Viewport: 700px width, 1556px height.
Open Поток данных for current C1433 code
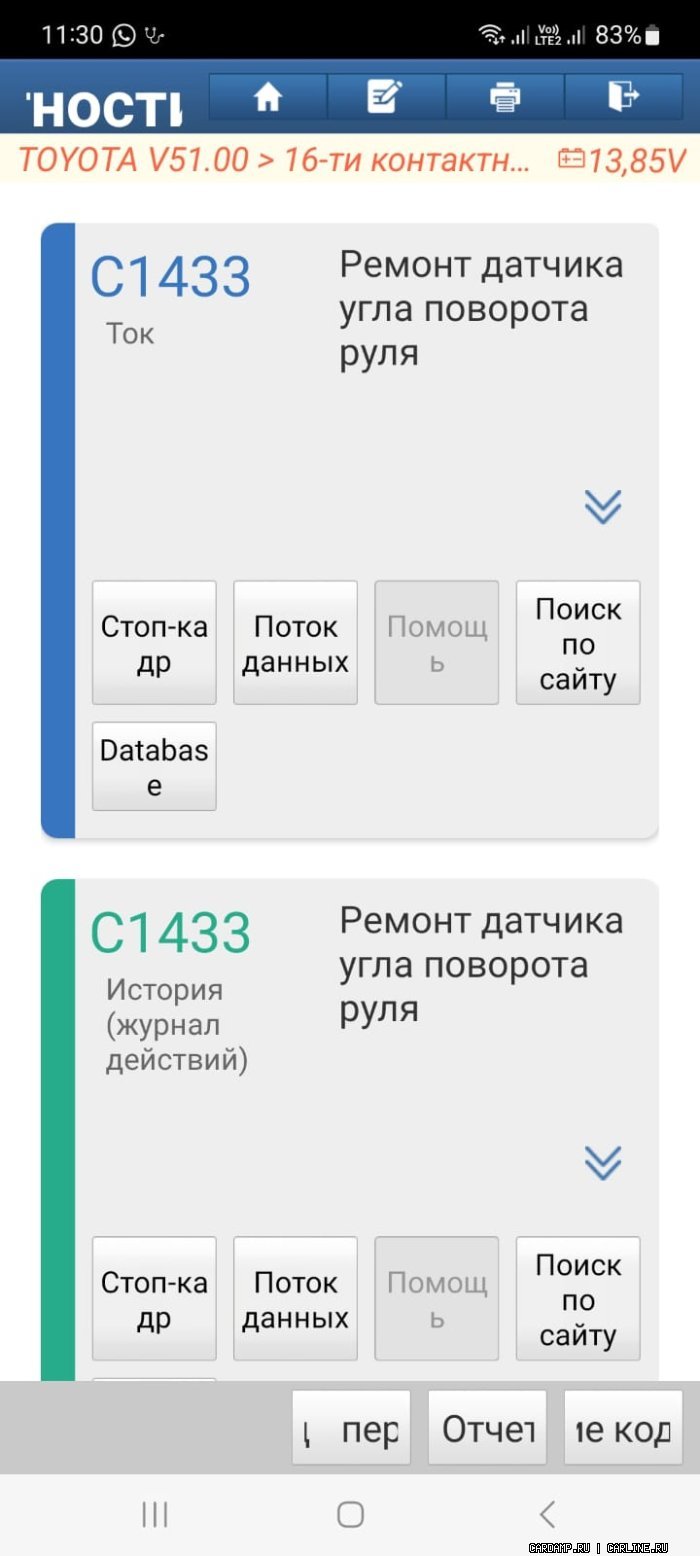pyautogui.click(x=295, y=643)
